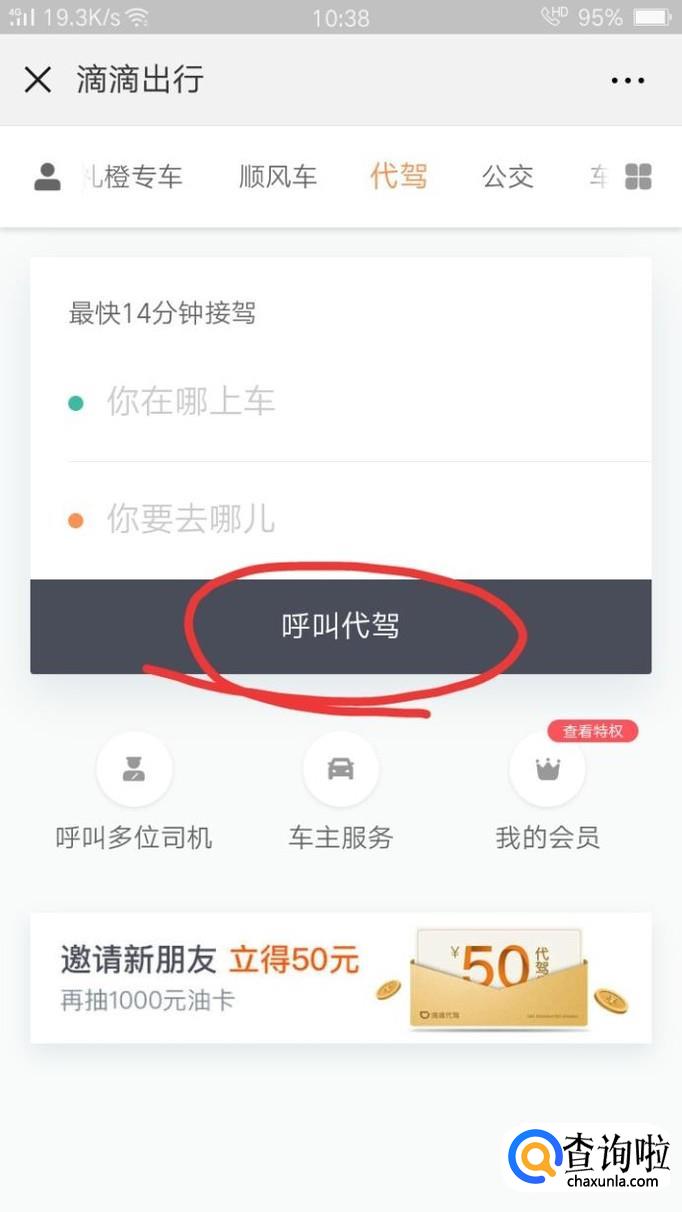Screen dimensions: 682x1212
Task: Select the 代驾 tab
Action: click(398, 176)
